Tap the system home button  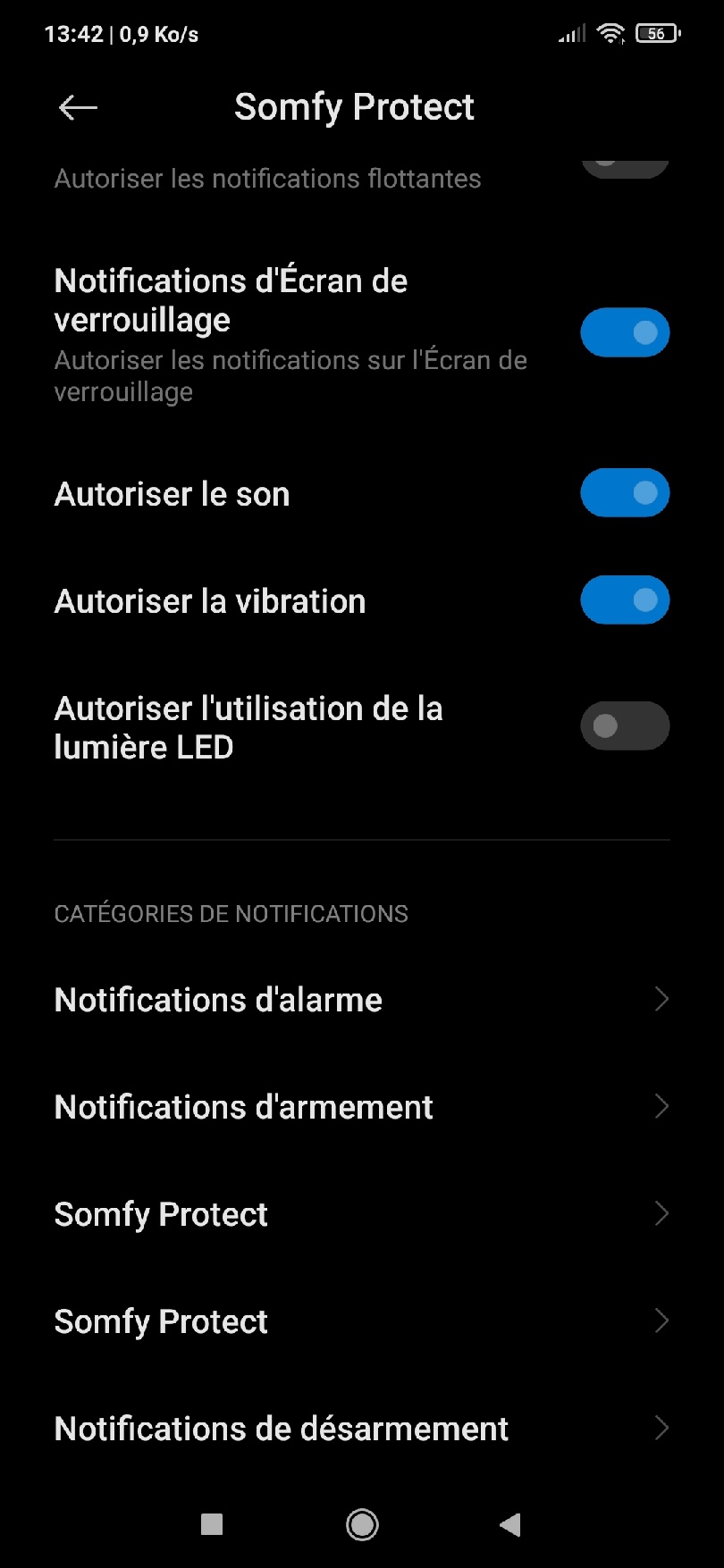362,1524
